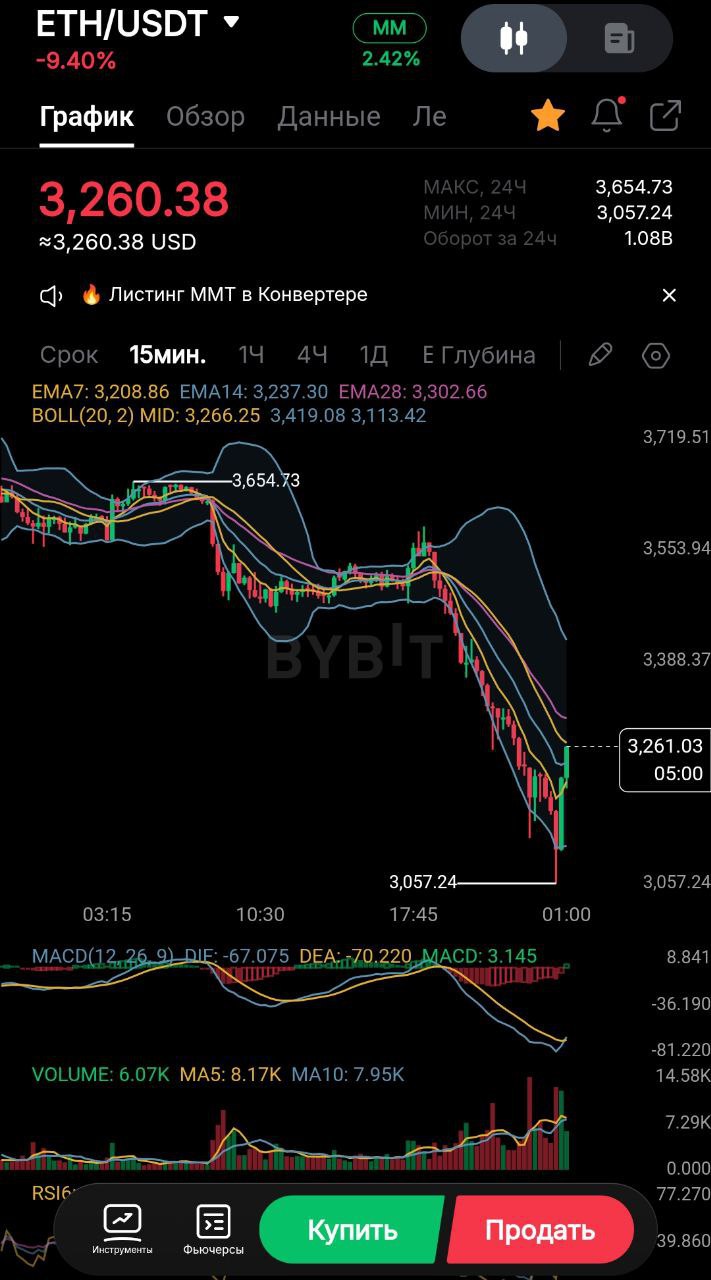Screen dimensions: 711x1280
Task: Toggle the favorite star for ETH/USDT
Action: 548,116
